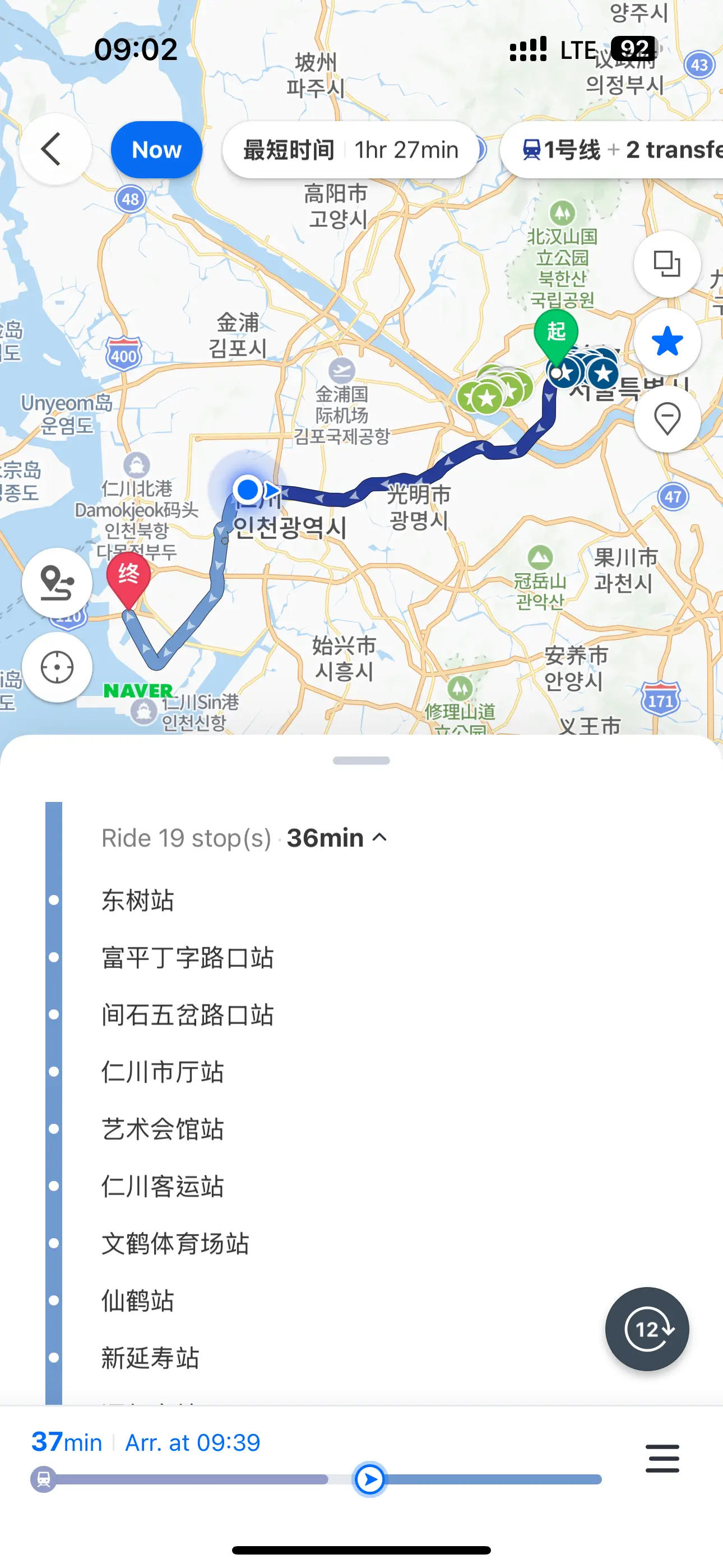The image size is (723, 1568).
Task: Go back using the arrow button
Action: point(55,149)
